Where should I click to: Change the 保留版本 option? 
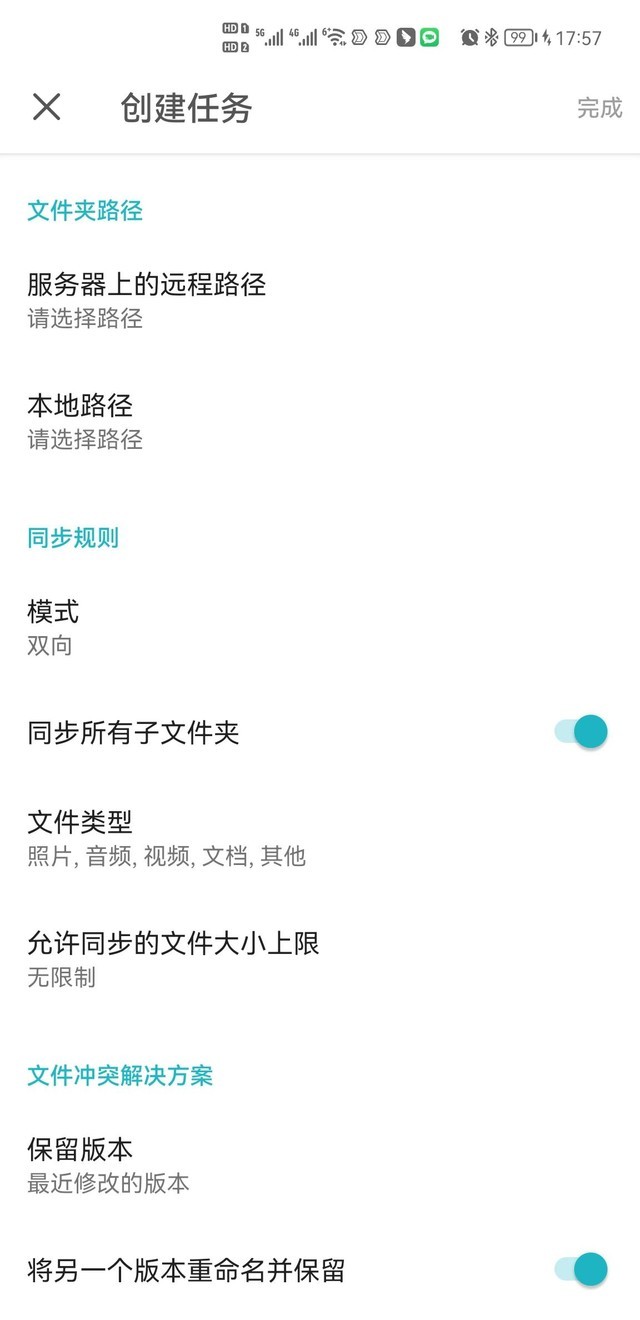click(x=108, y=1165)
